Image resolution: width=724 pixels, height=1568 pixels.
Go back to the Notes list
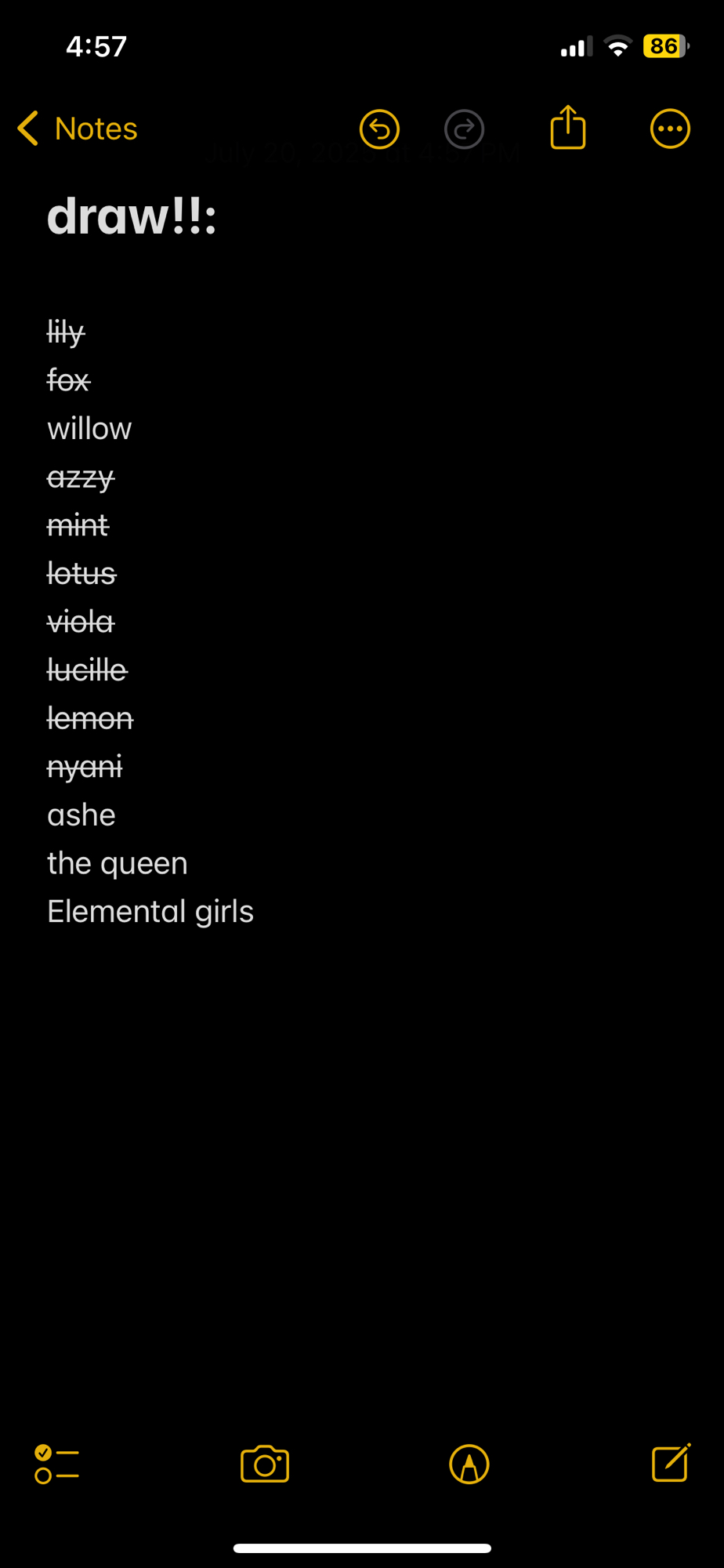77,129
